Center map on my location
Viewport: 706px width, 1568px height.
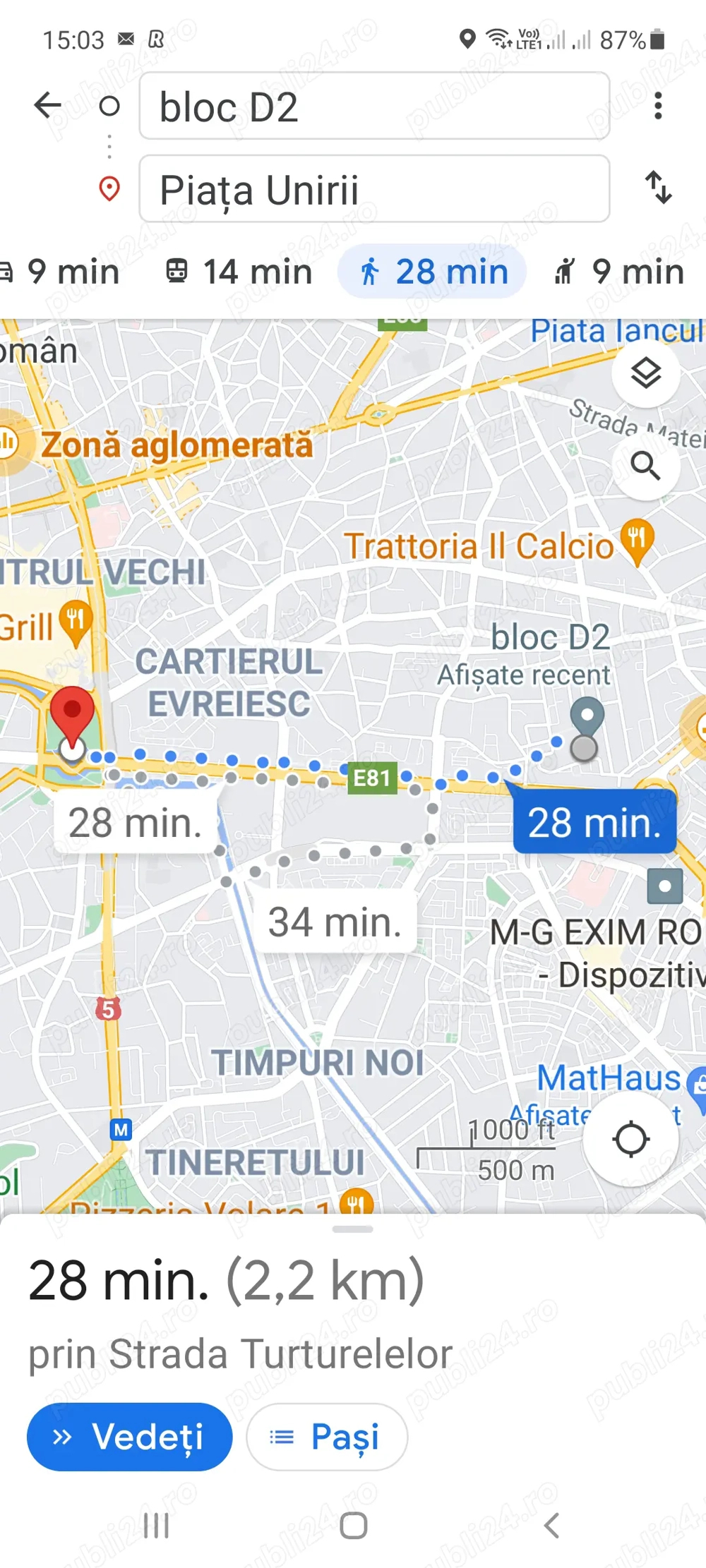tap(630, 1138)
